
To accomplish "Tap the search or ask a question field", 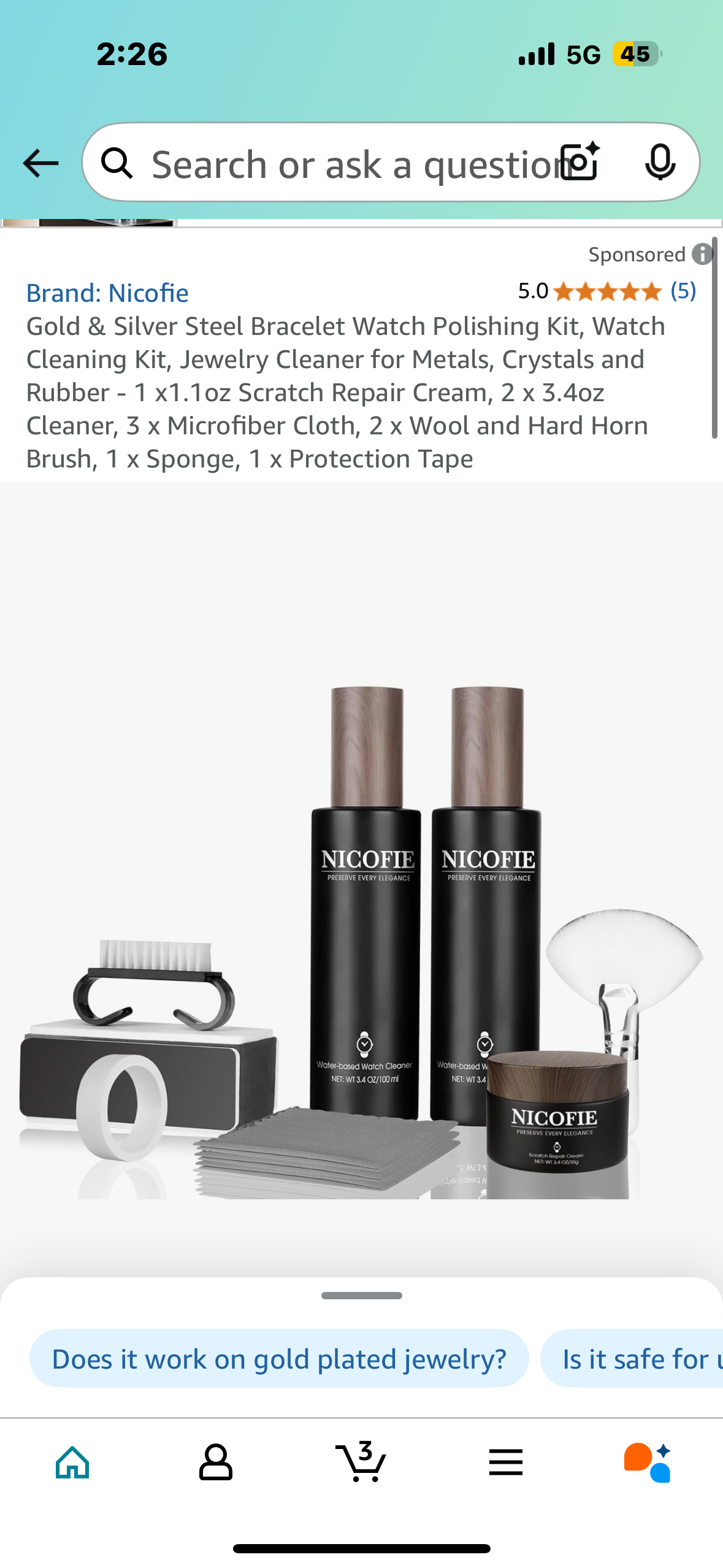I will point(343,164).
